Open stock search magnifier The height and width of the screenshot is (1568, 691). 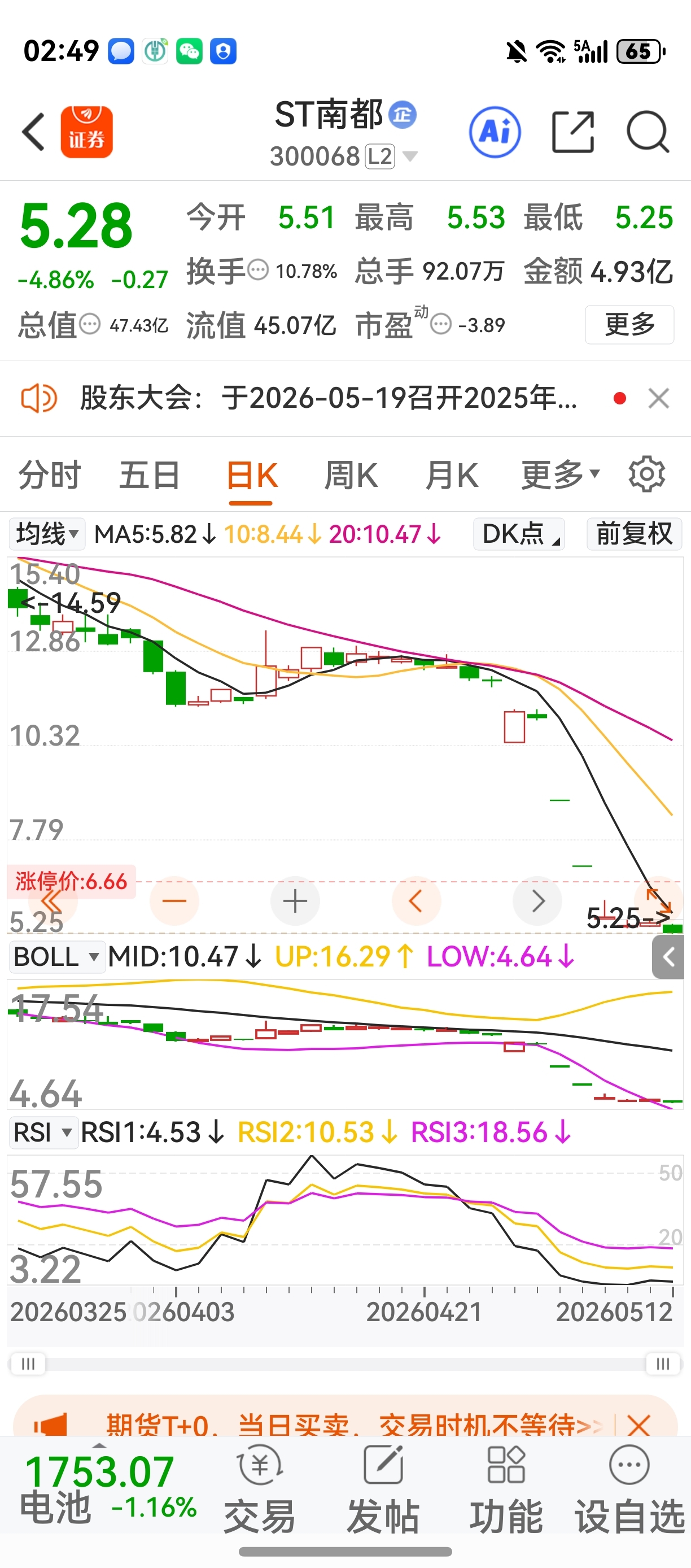click(x=648, y=132)
